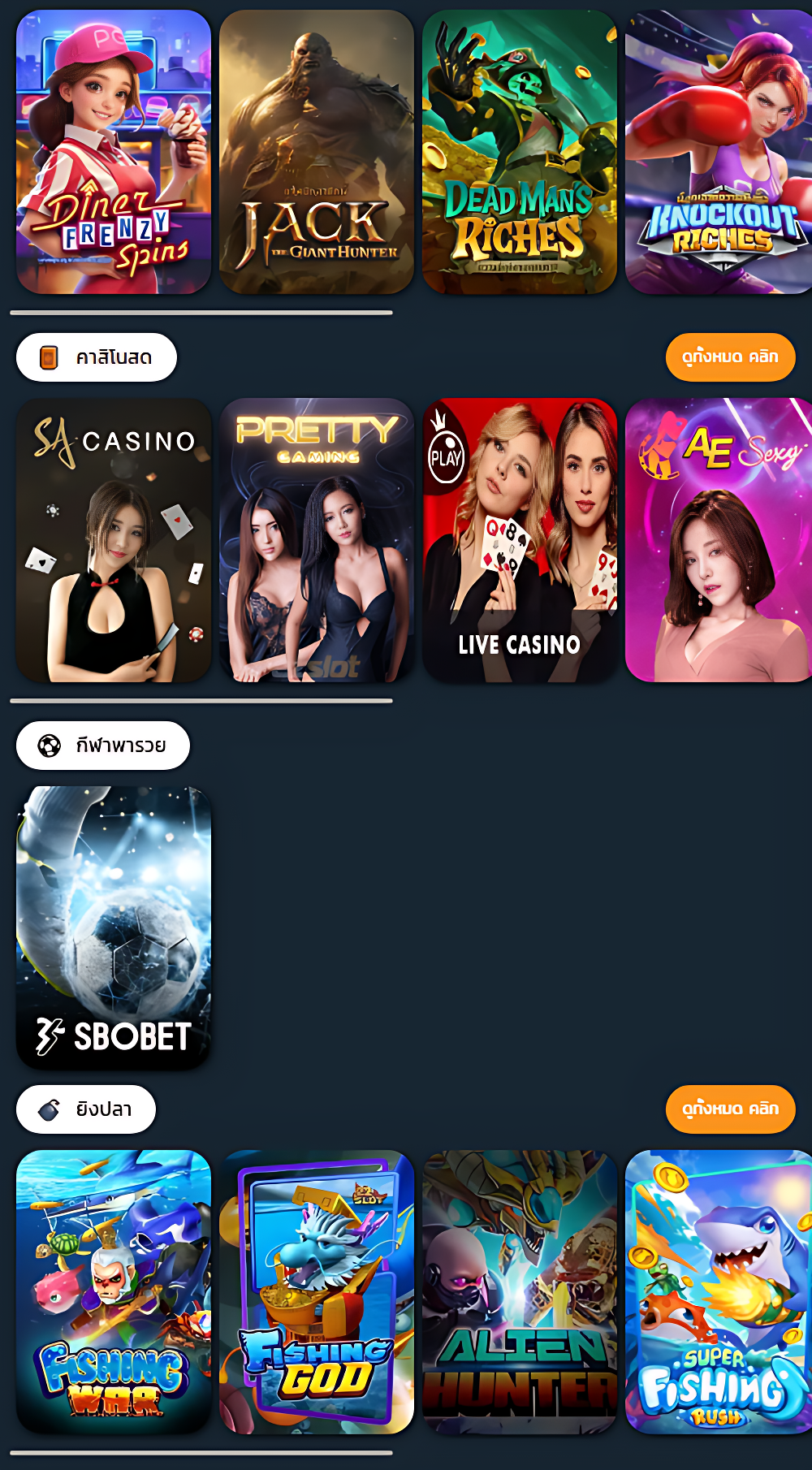The height and width of the screenshot is (1470, 812).
Task: Launch the Alien Hunter game
Action: click(x=520, y=1291)
